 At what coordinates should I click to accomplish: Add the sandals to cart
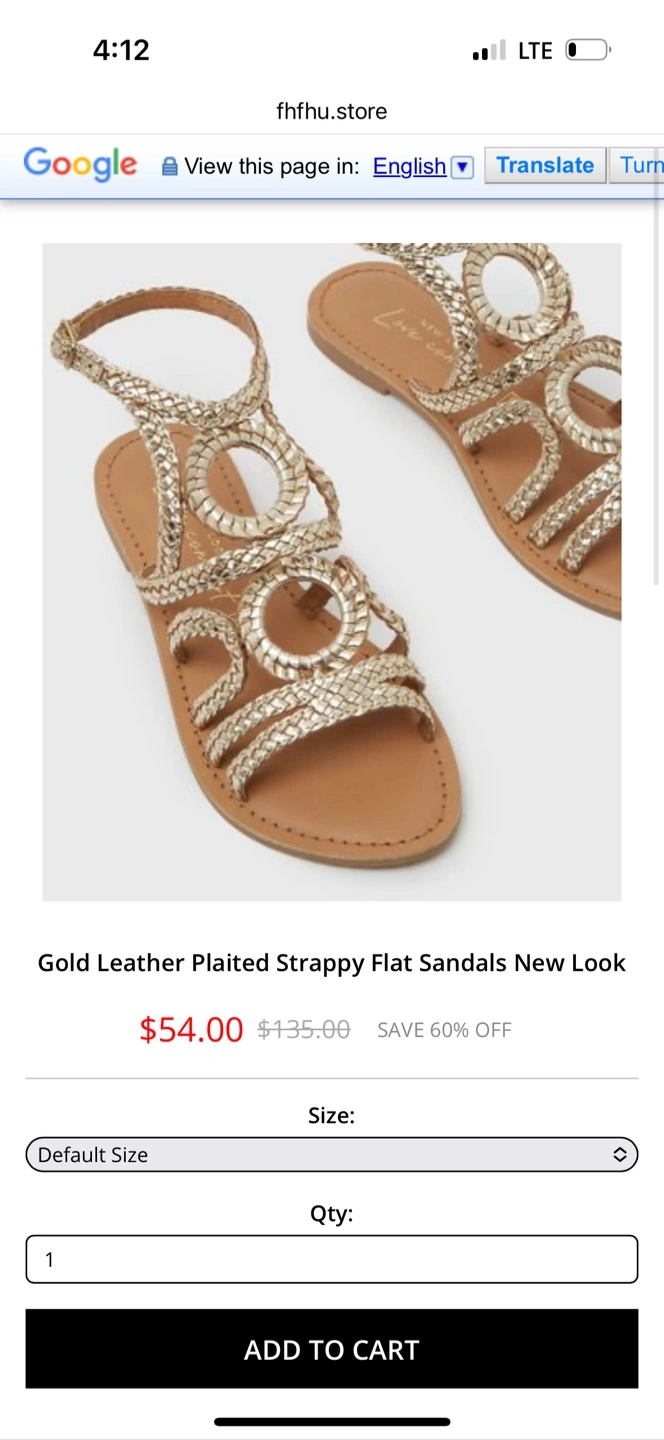tap(332, 1349)
